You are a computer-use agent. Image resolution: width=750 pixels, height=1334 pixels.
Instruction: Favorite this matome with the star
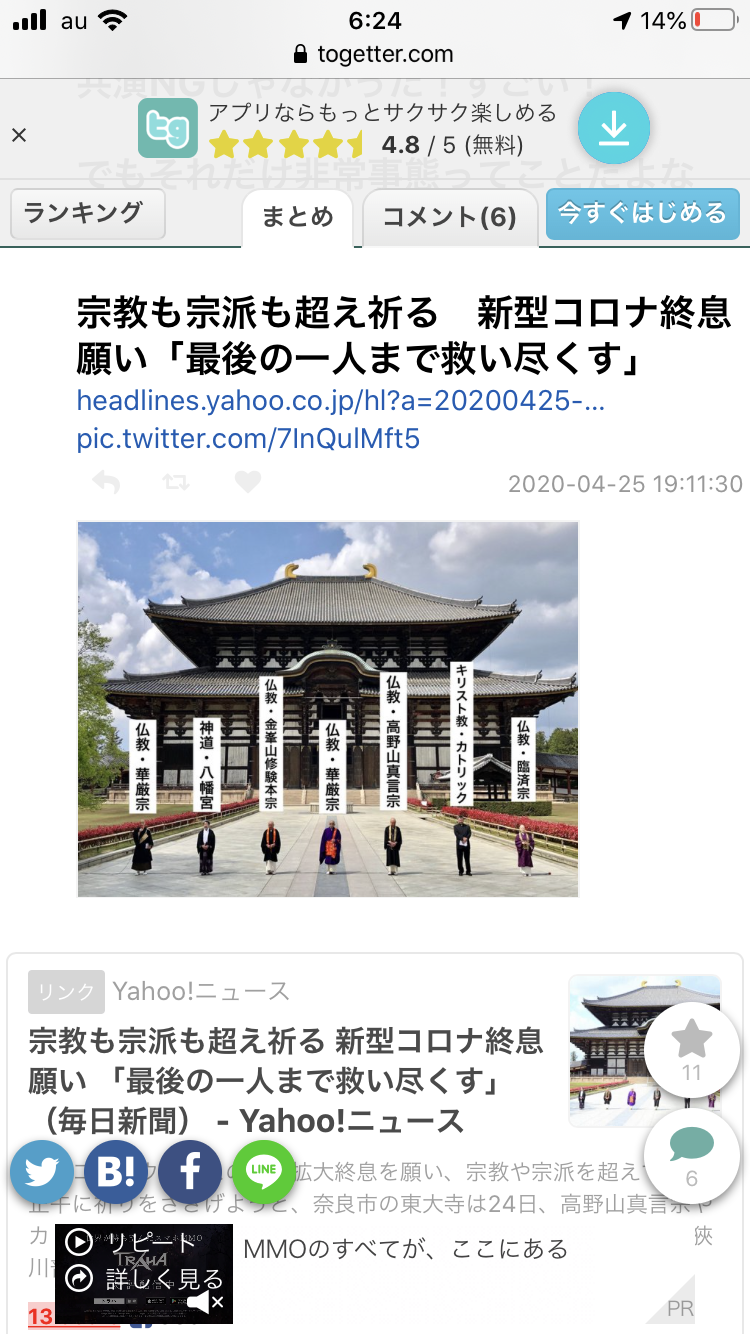click(x=692, y=1046)
